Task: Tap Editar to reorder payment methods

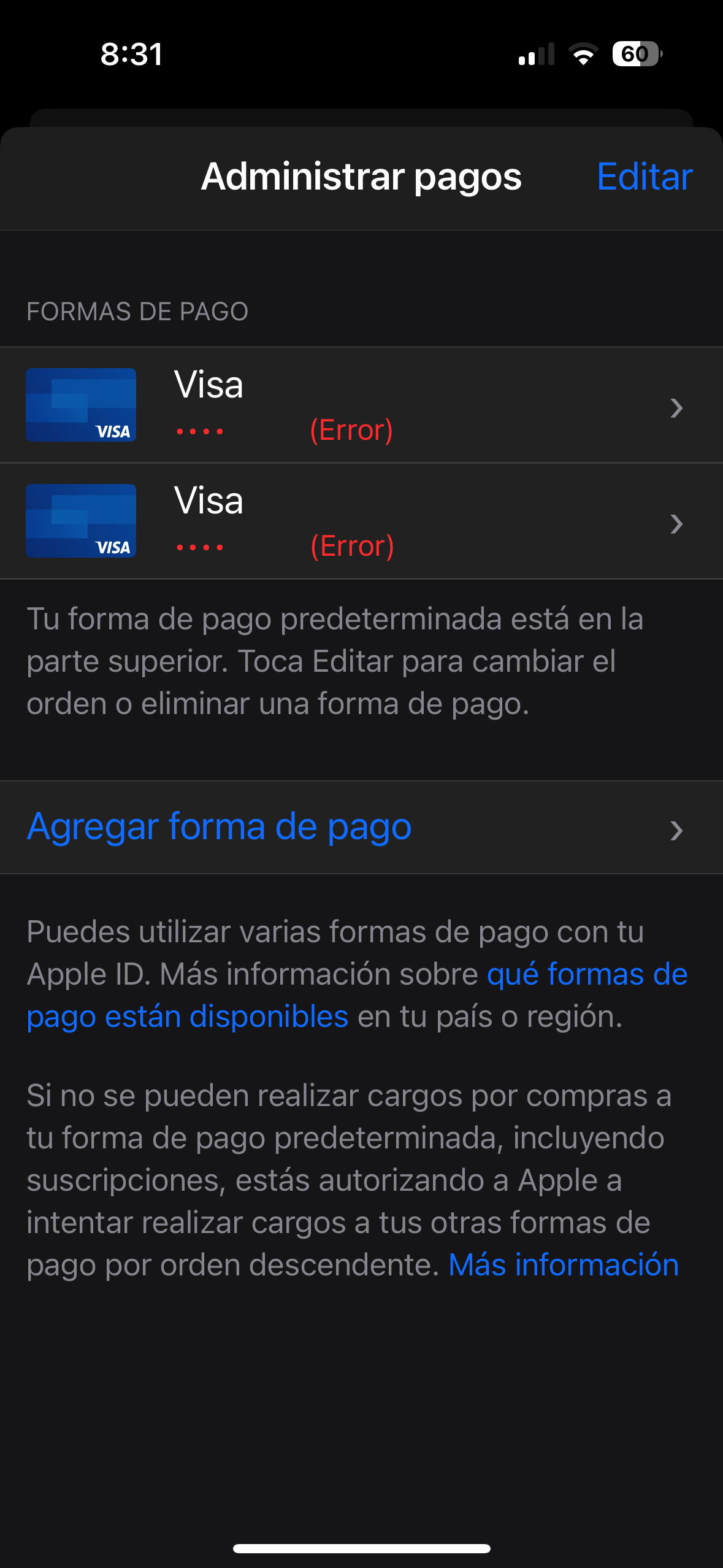Action: point(645,177)
